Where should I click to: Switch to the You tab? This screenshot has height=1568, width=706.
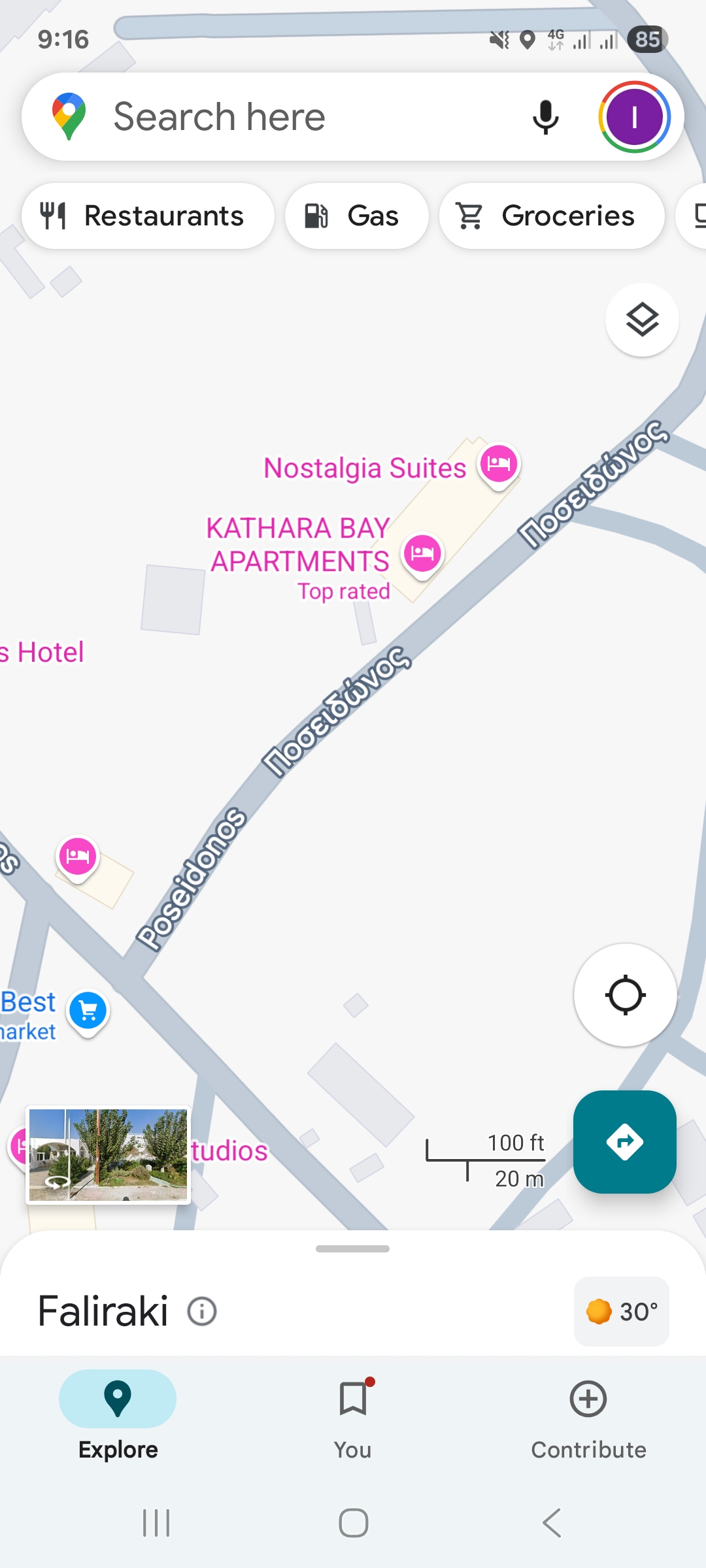click(353, 1418)
